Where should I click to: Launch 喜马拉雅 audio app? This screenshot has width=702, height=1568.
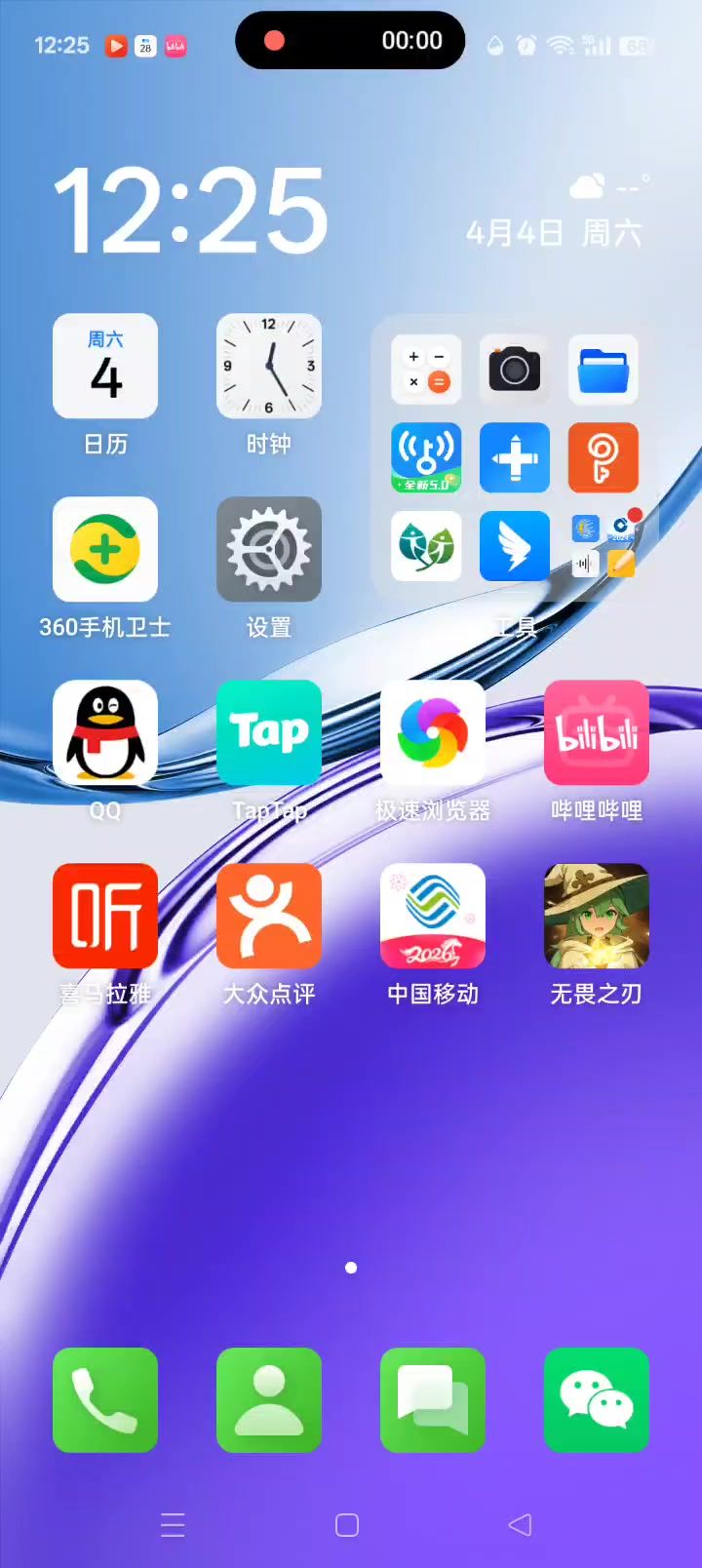pos(105,917)
